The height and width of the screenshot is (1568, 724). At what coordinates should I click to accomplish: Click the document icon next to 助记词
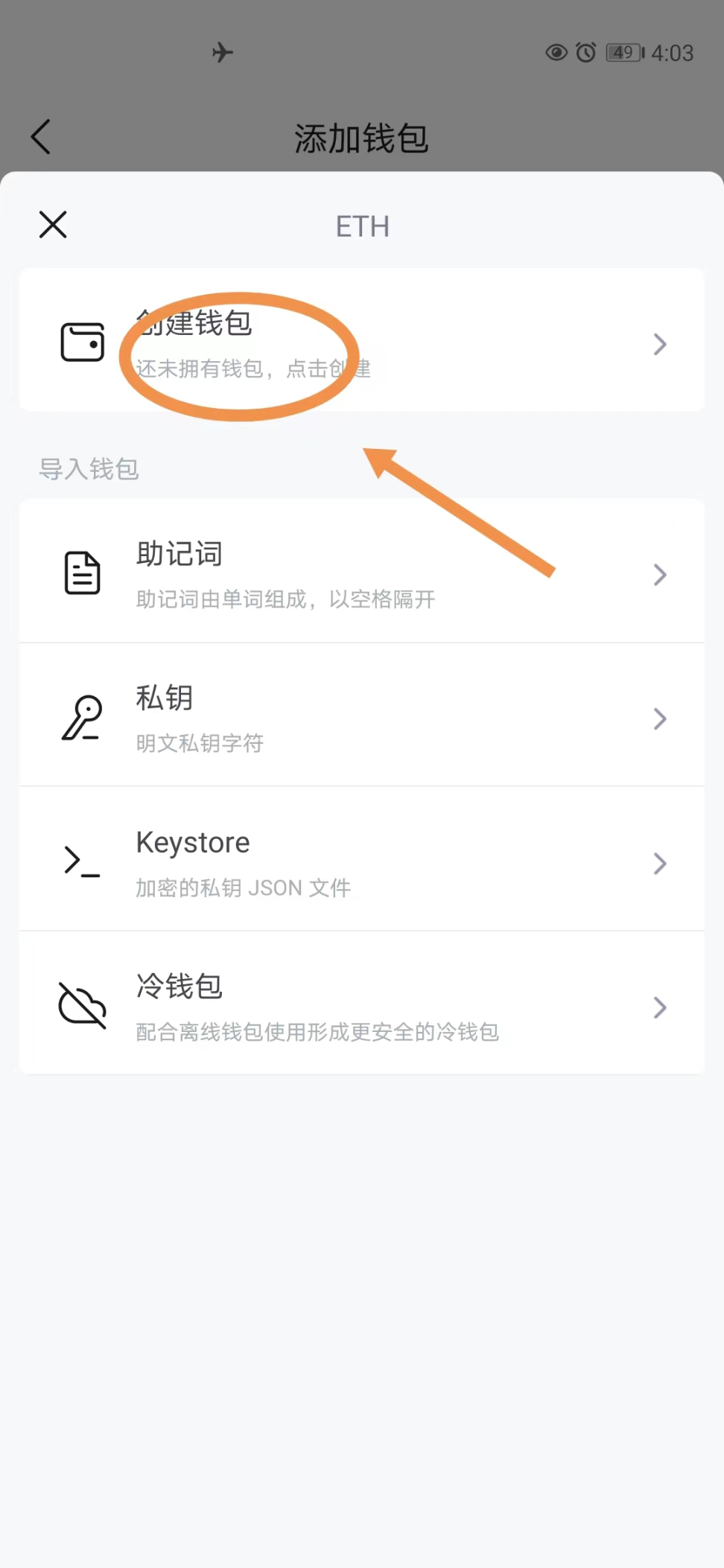click(82, 572)
